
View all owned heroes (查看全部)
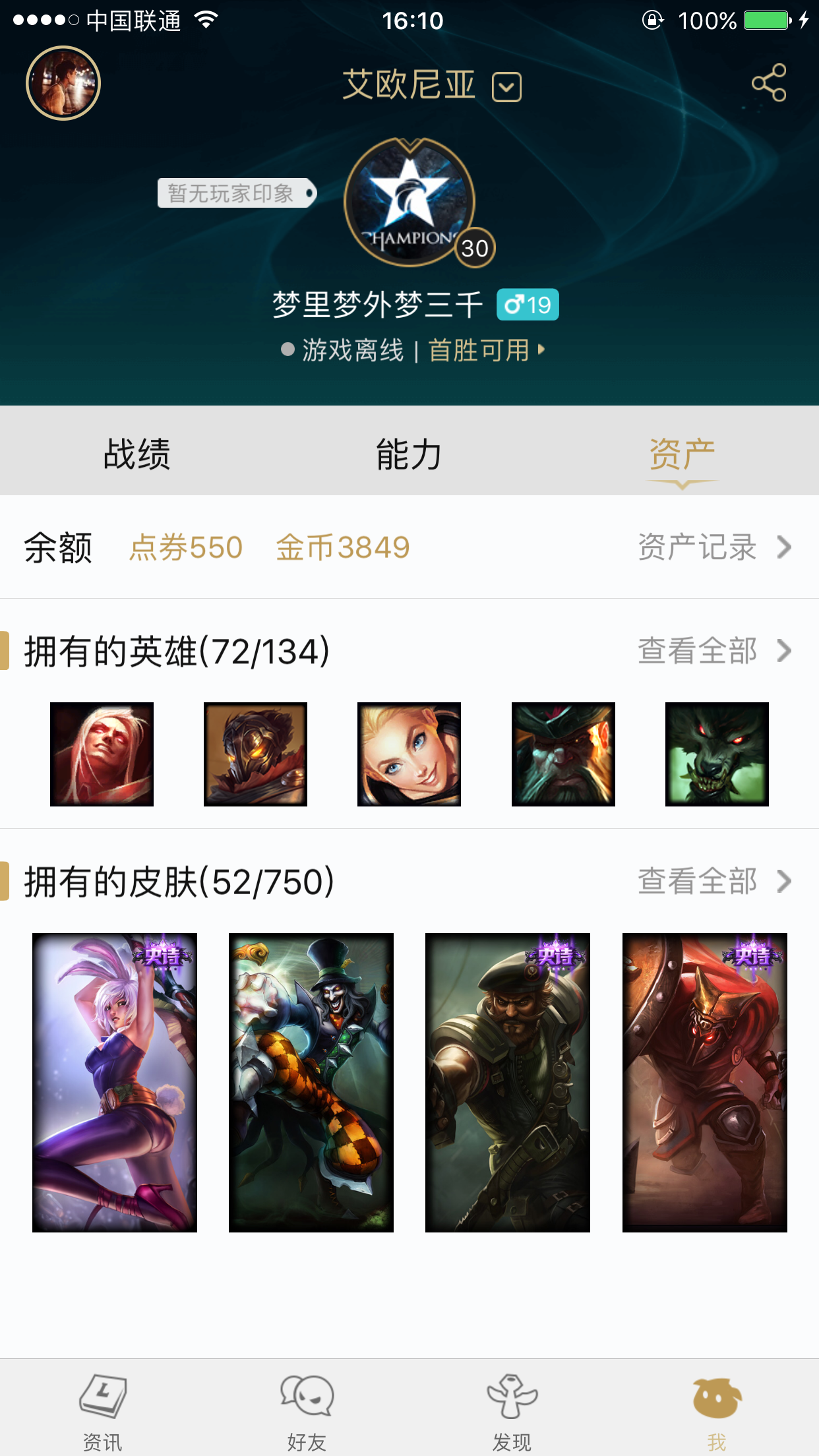click(x=713, y=652)
